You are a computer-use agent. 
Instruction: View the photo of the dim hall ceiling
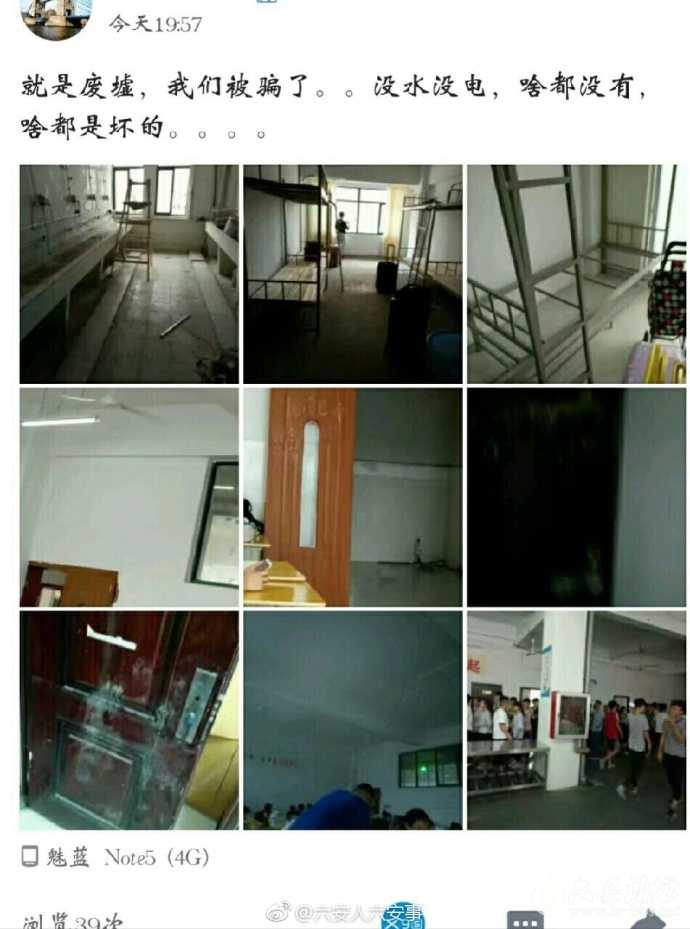click(352, 720)
